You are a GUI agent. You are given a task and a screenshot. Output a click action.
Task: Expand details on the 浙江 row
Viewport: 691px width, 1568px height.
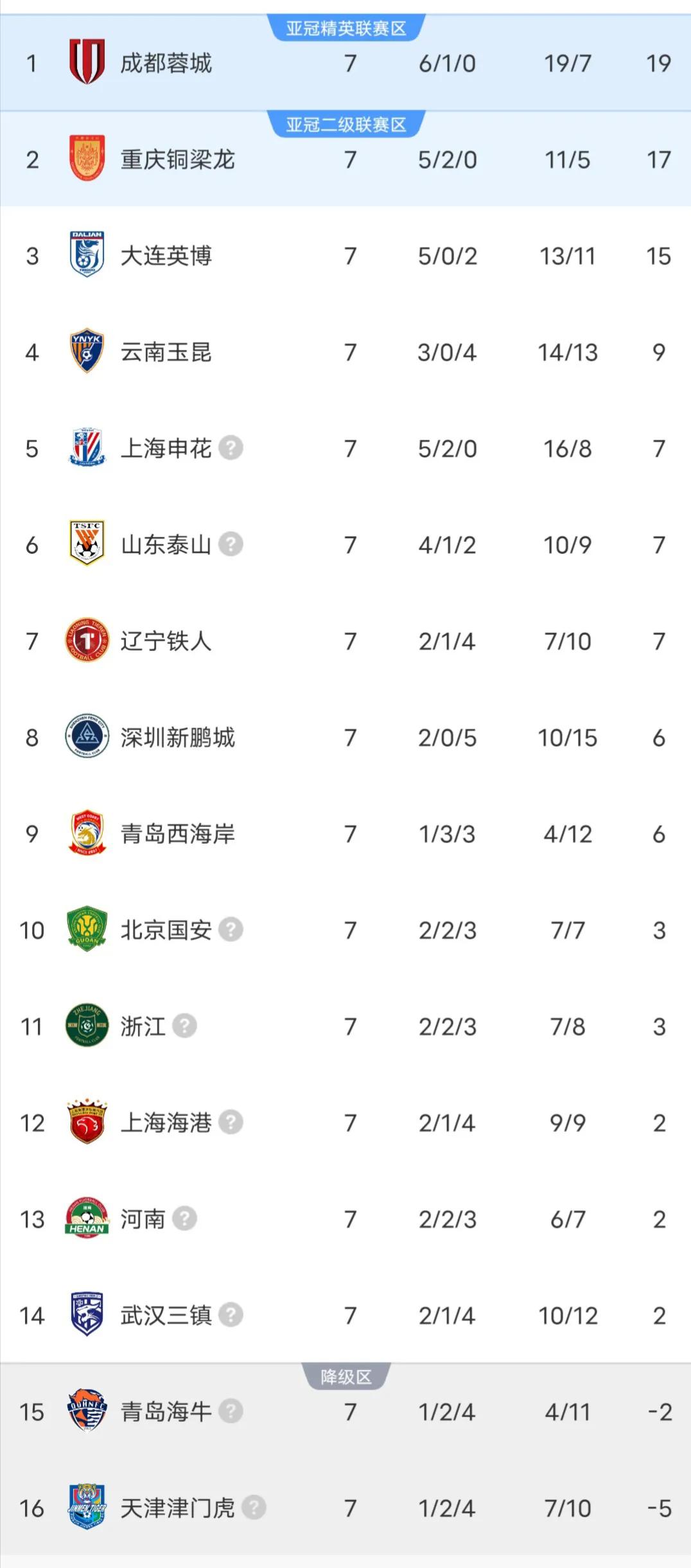186,1027
